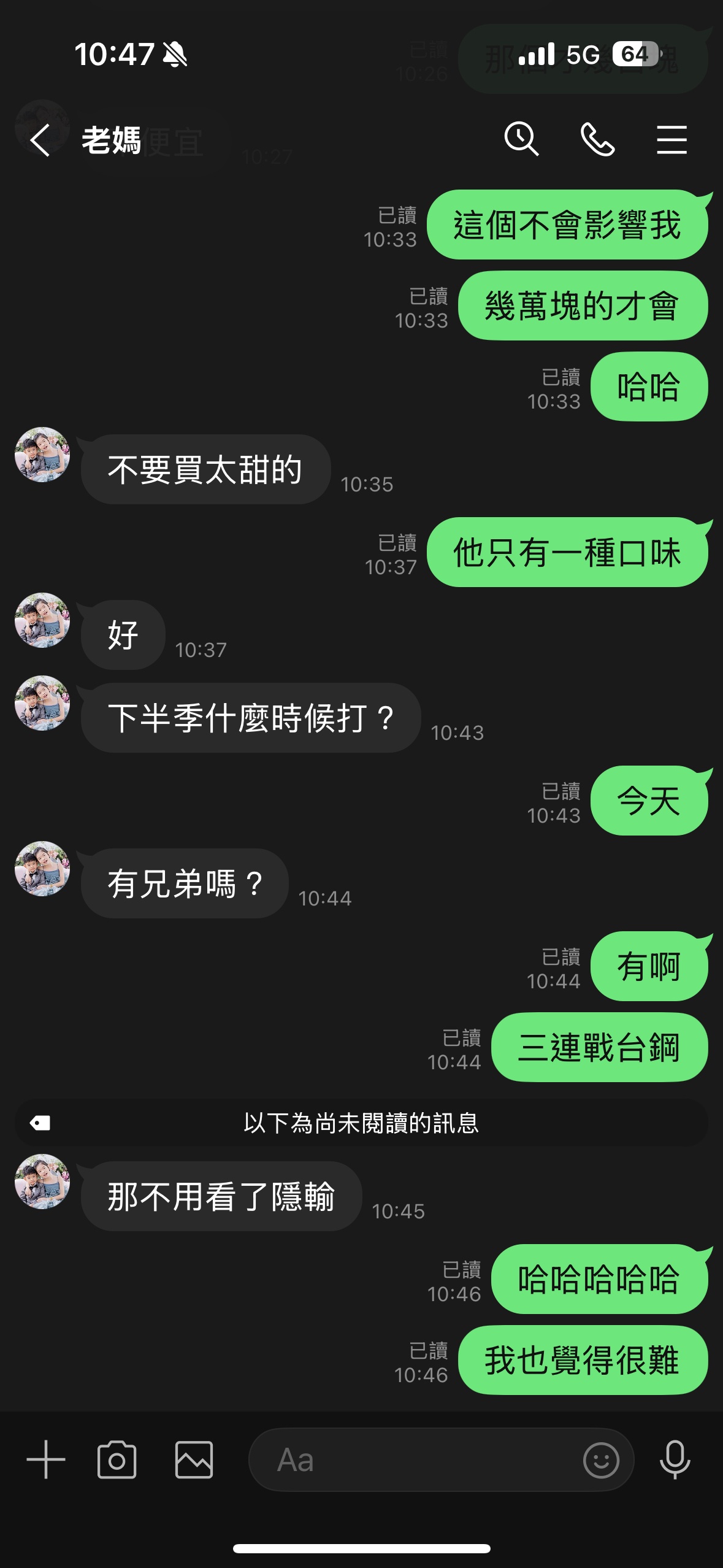Open the camera to take a photo
723x1568 pixels.
[117, 1460]
